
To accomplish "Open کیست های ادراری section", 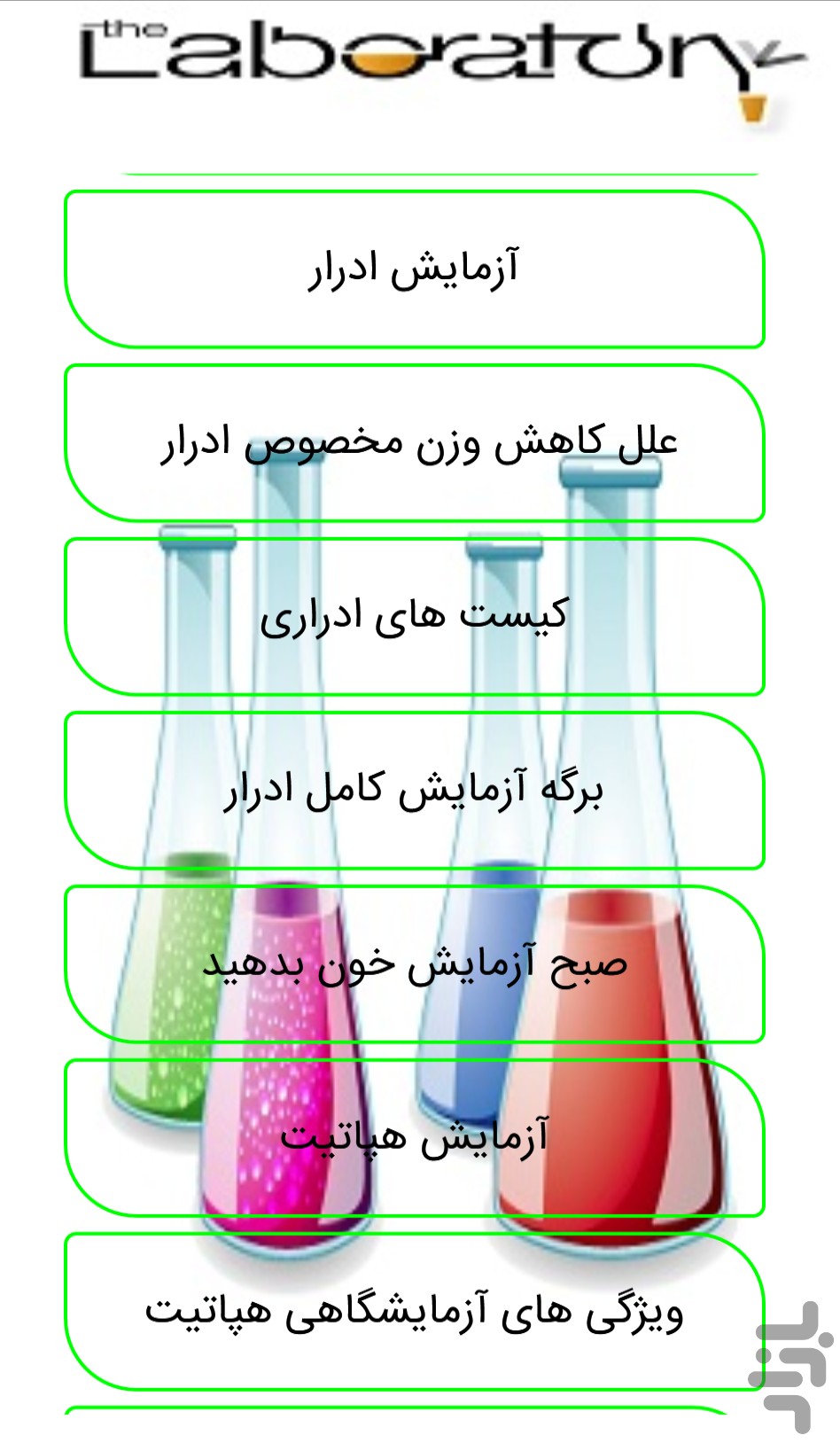I will 414,617.
